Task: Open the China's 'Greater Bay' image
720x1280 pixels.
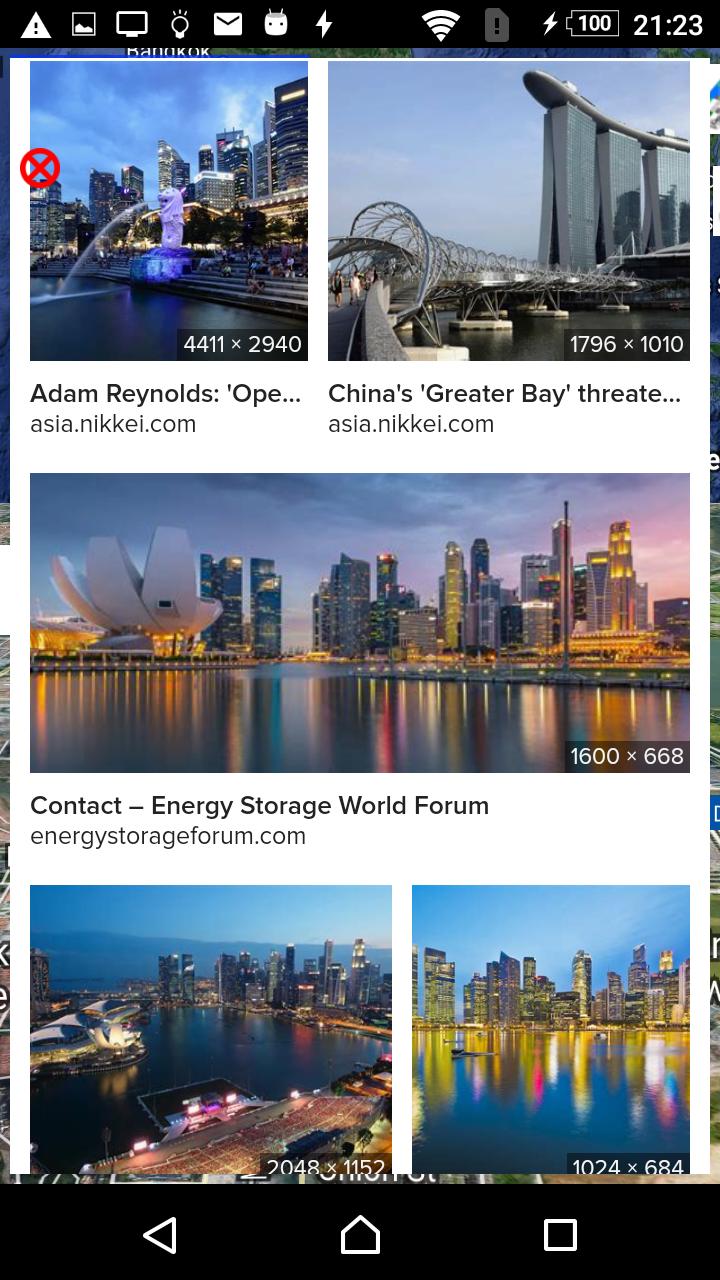Action: (509, 211)
